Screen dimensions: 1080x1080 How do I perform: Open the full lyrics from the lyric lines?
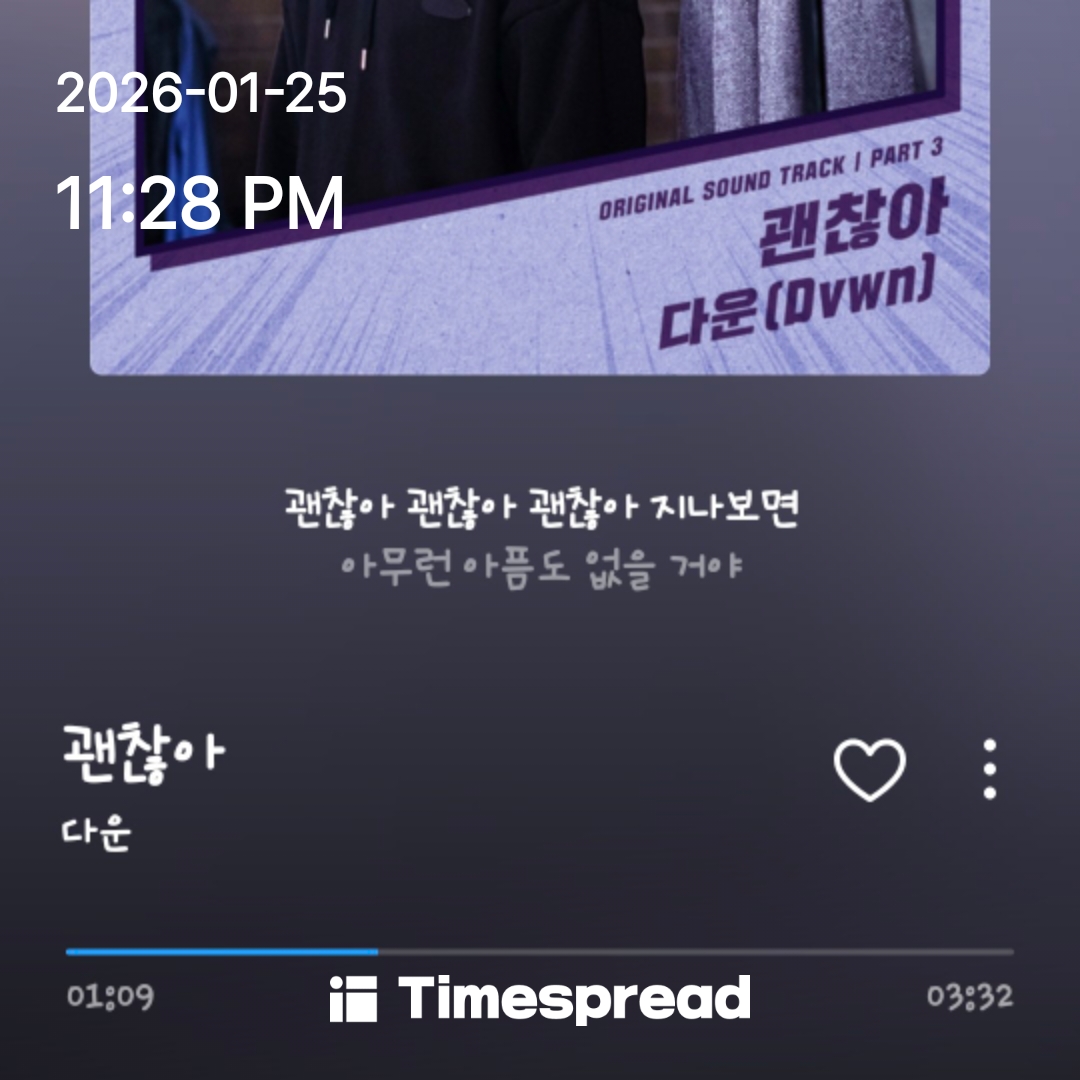pos(540,538)
